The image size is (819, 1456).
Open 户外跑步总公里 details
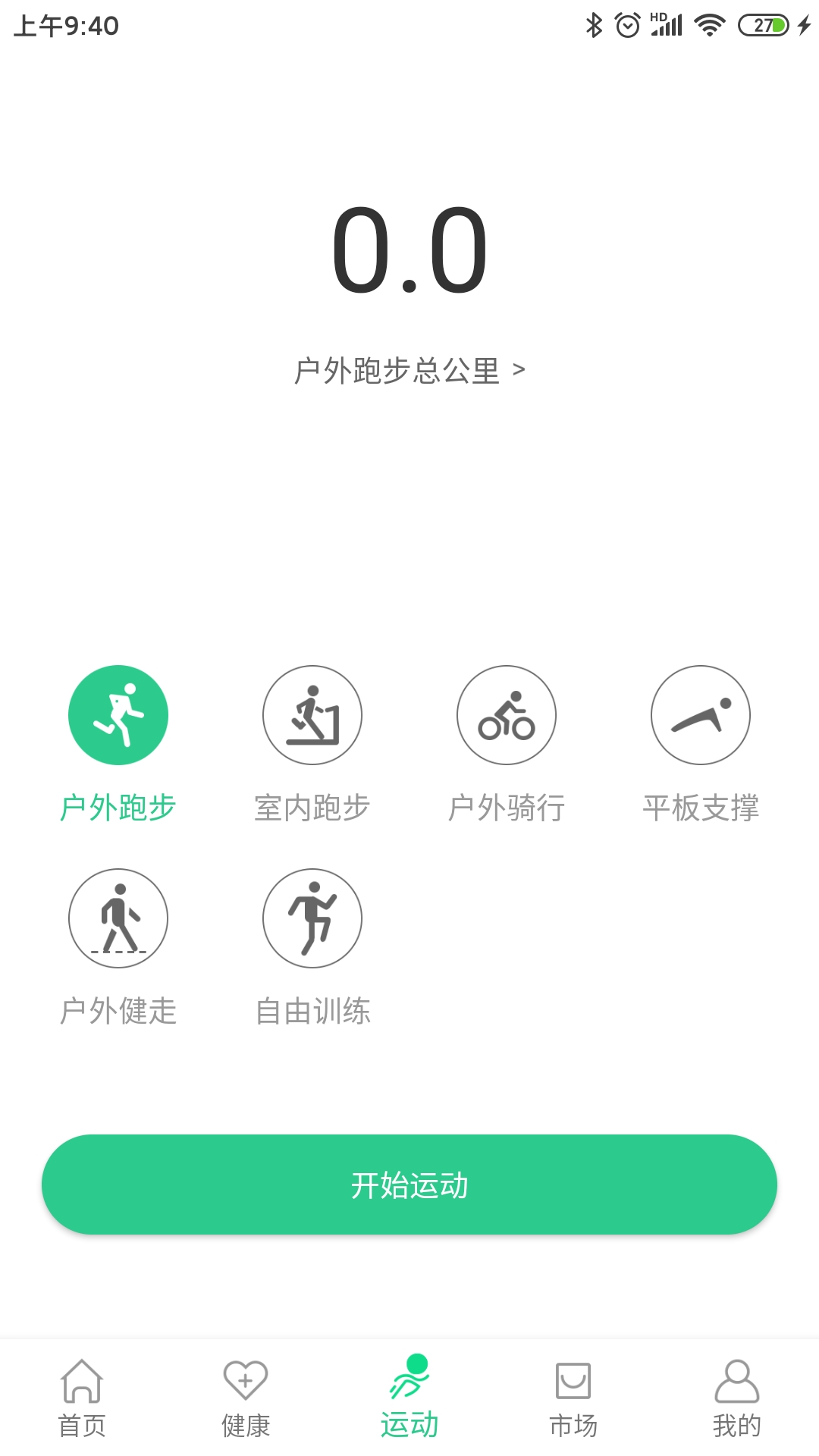pos(409,371)
